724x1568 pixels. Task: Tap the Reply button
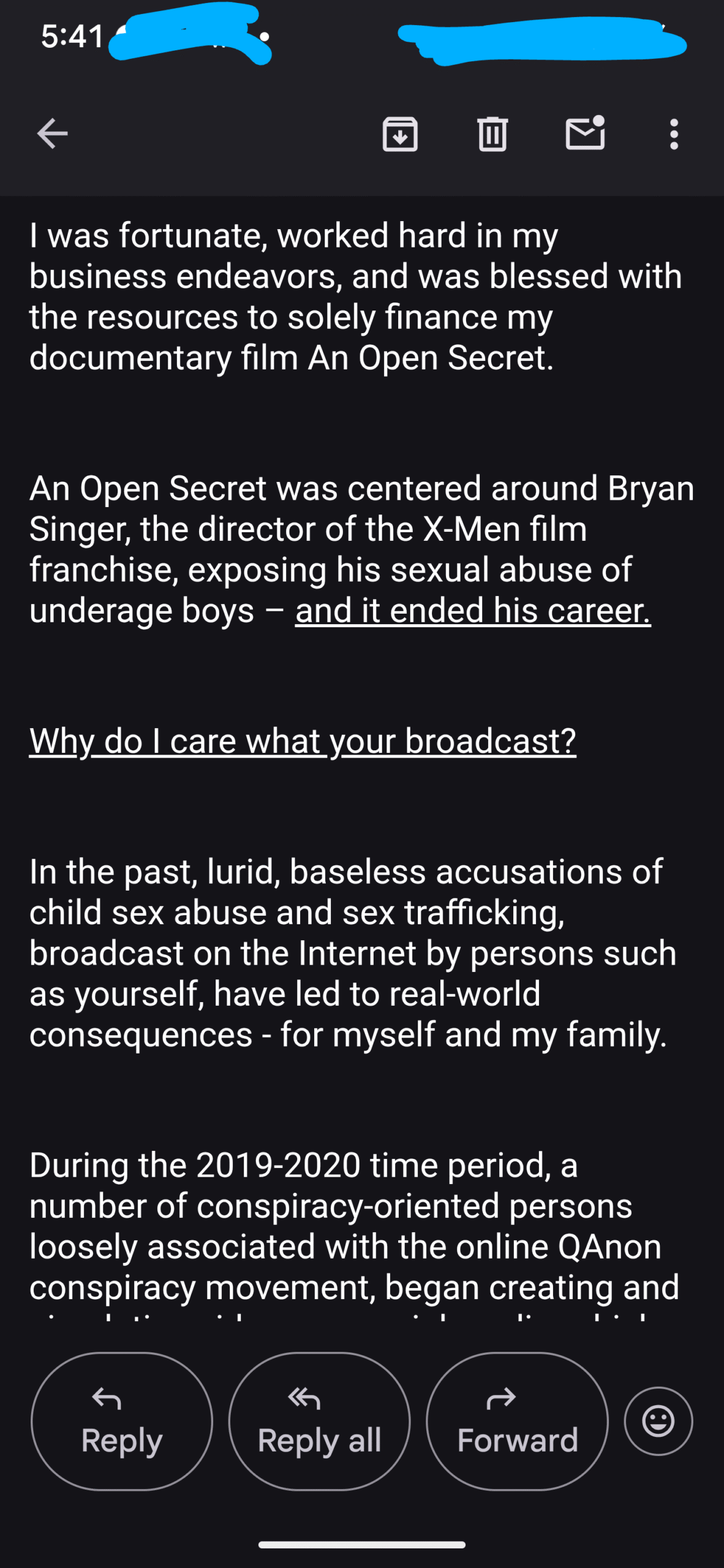click(122, 1421)
